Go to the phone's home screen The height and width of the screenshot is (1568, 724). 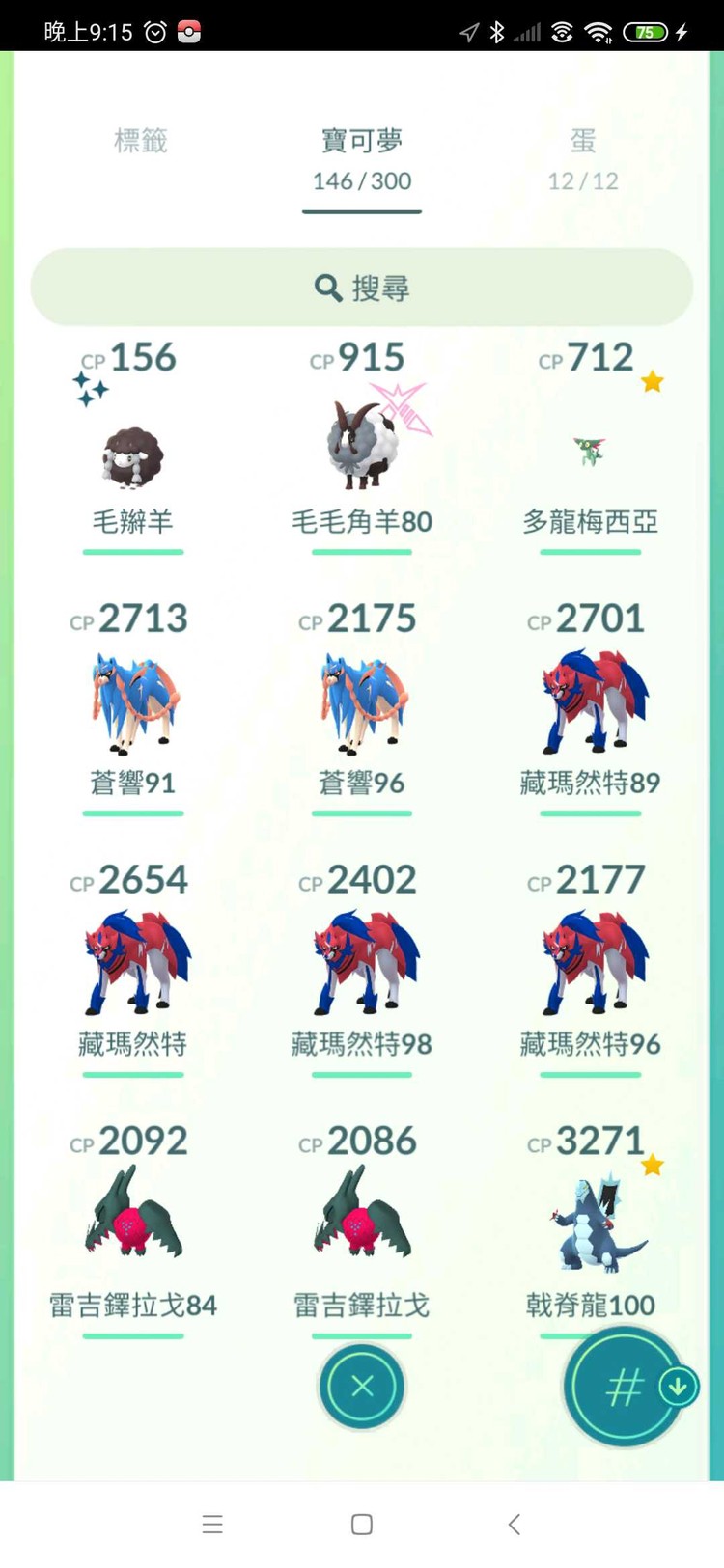pos(362,1524)
